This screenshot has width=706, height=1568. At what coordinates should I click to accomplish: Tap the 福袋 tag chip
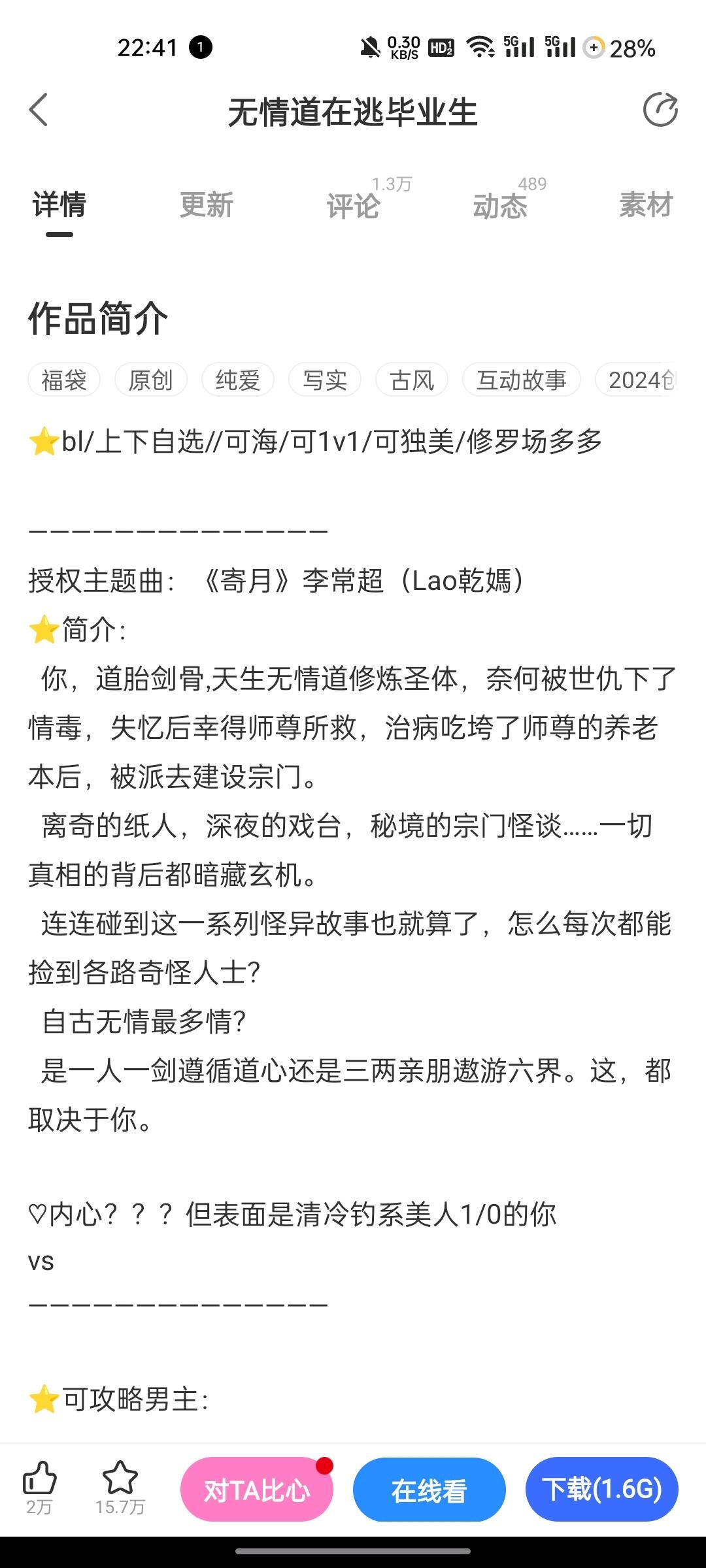click(64, 380)
